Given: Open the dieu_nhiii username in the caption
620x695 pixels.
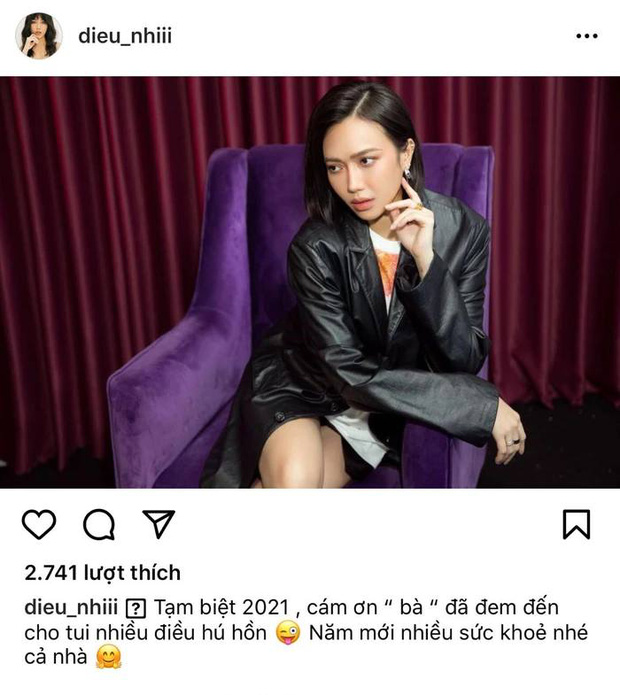Looking at the screenshot, I should tap(70, 608).
